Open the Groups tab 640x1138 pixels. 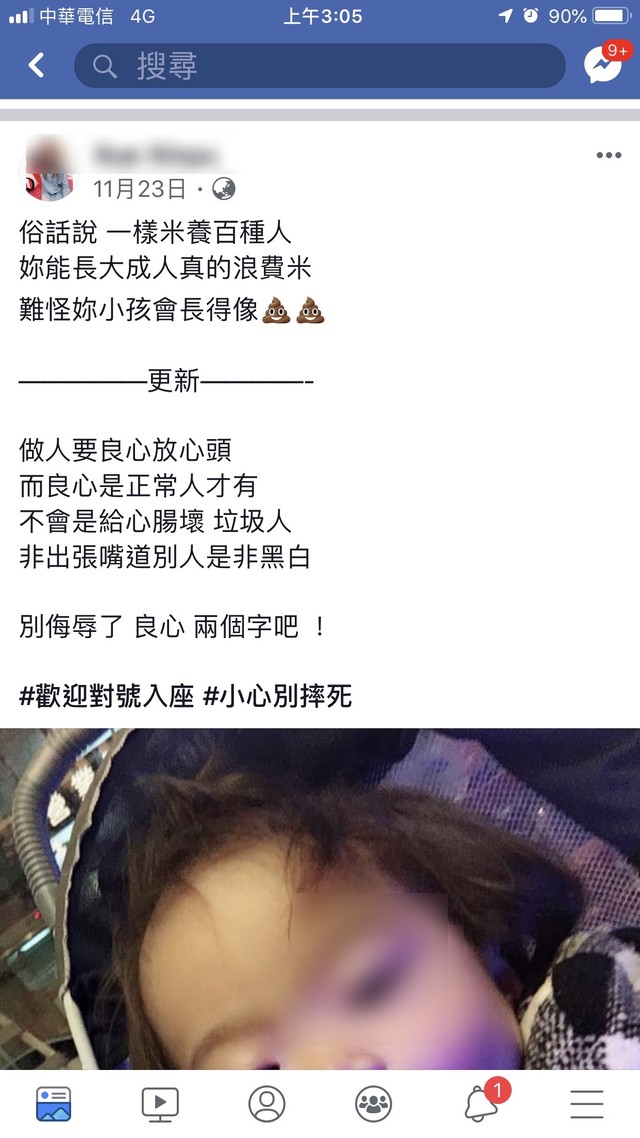pyautogui.click(x=373, y=1104)
